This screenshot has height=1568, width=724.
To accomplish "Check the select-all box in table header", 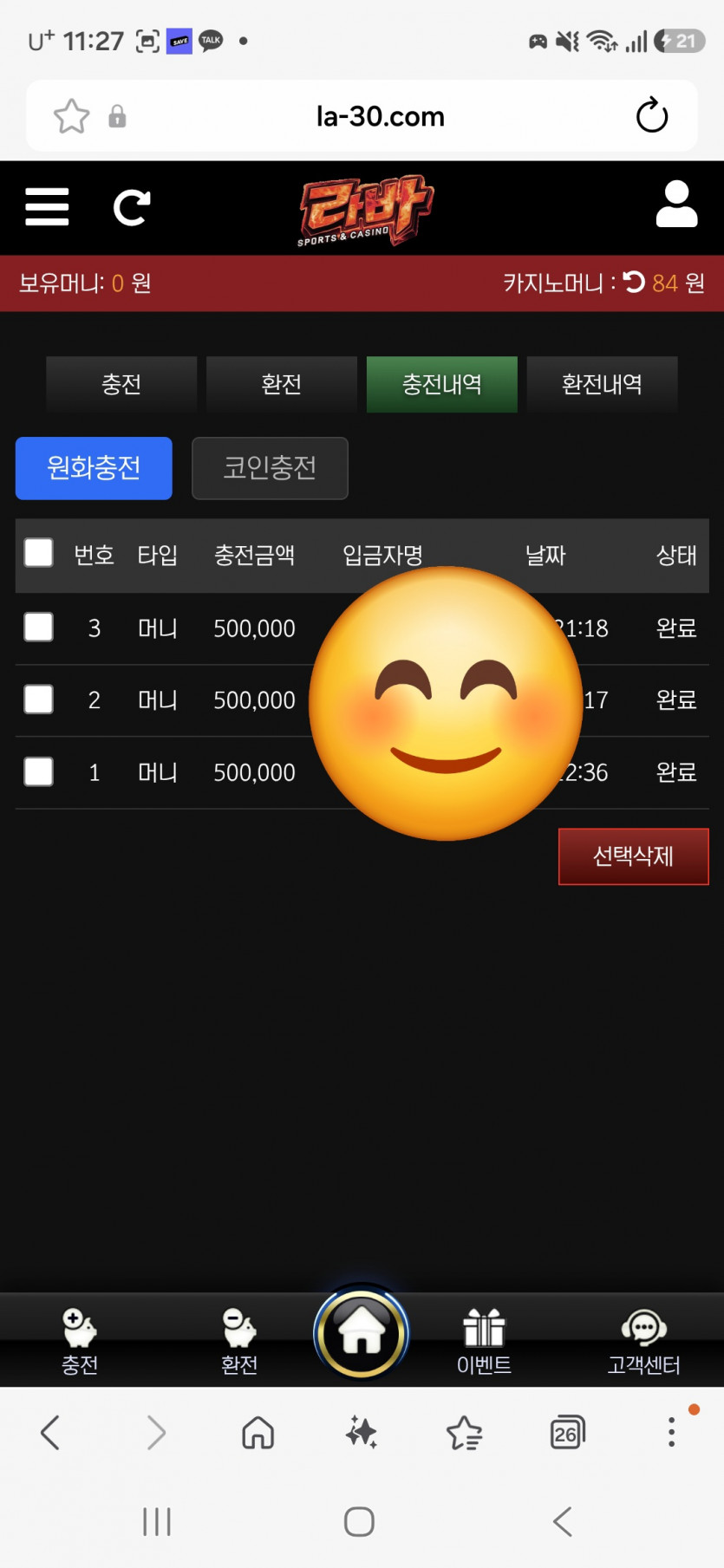I will (x=39, y=553).
